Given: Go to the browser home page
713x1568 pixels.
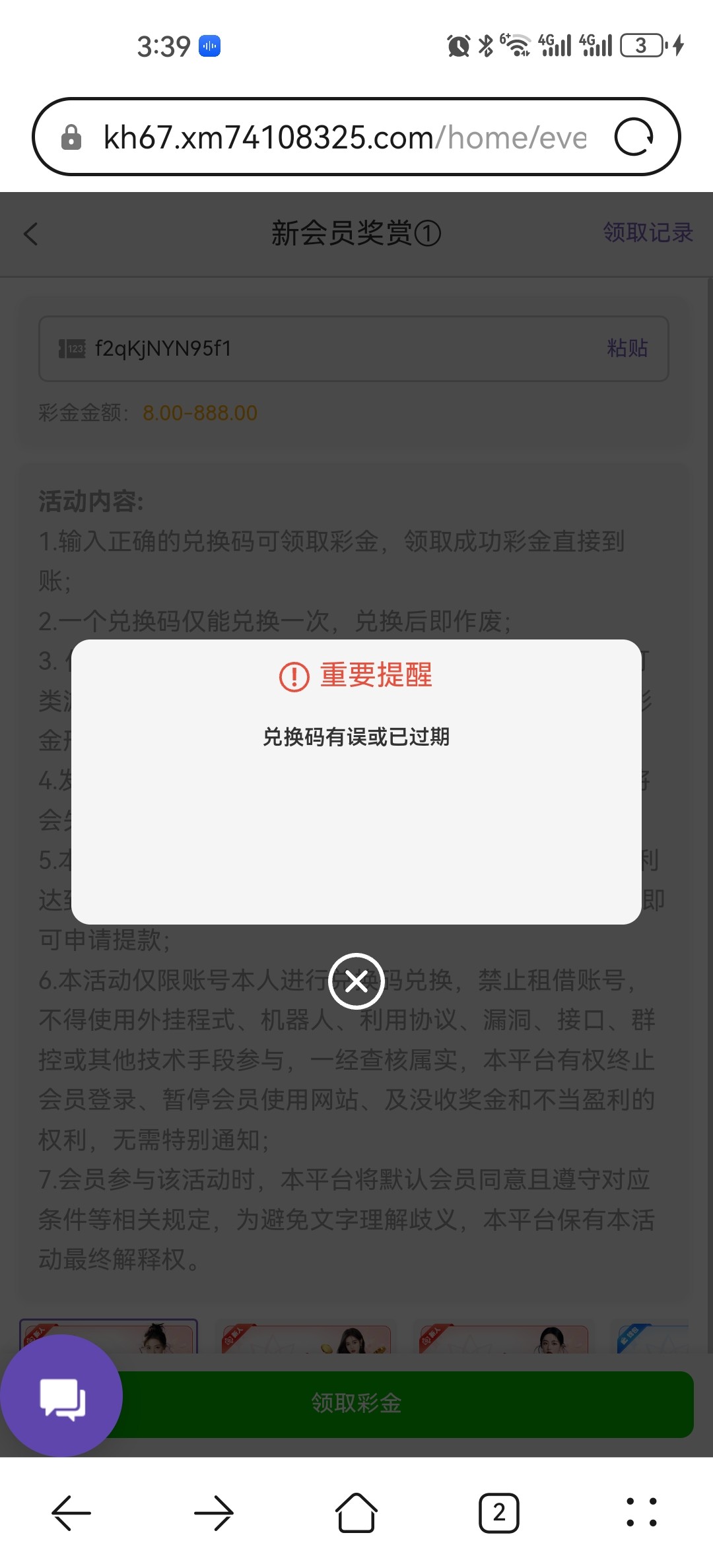Looking at the screenshot, I should [356, 1513].
